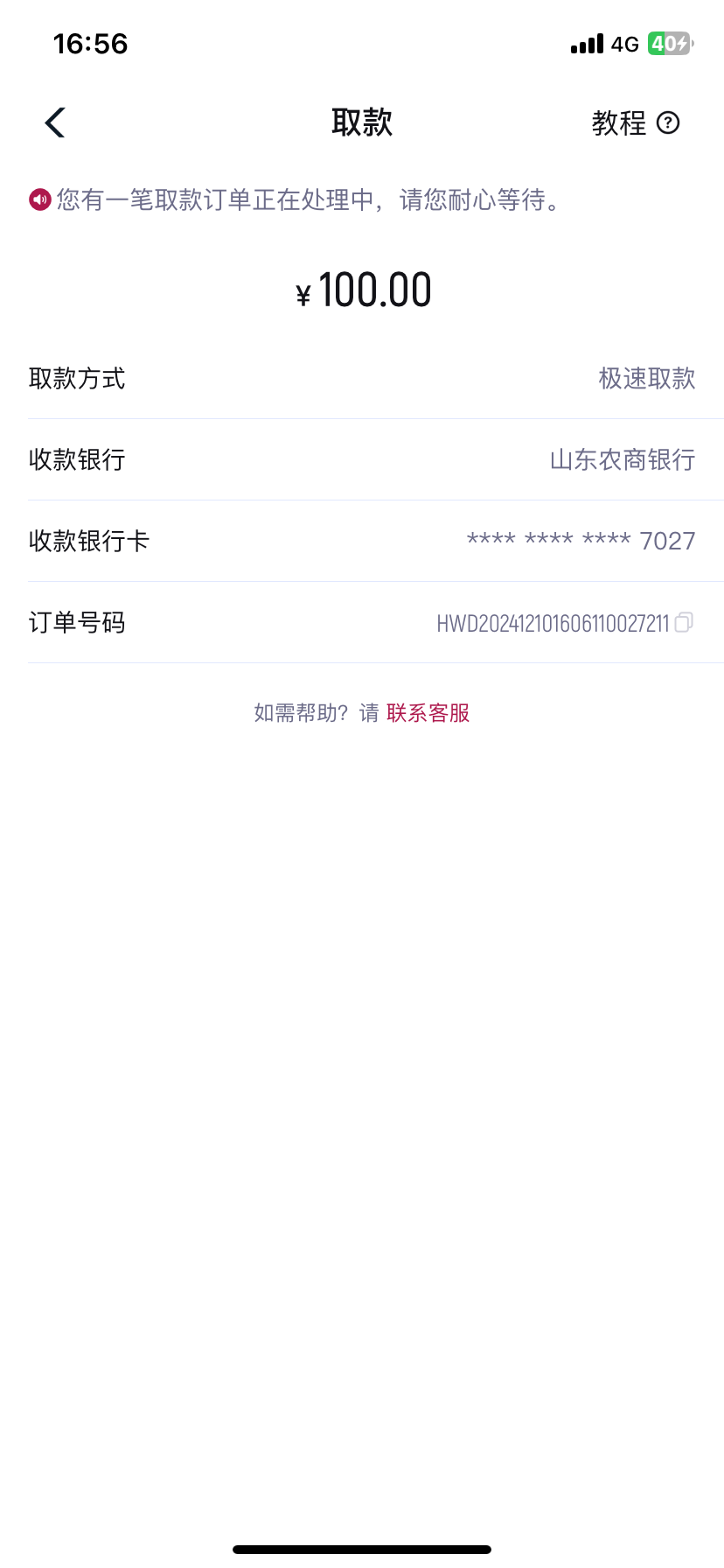724x1568 pixels.
Task: Open the 教程 tutorial help
Action: (636, 123)
